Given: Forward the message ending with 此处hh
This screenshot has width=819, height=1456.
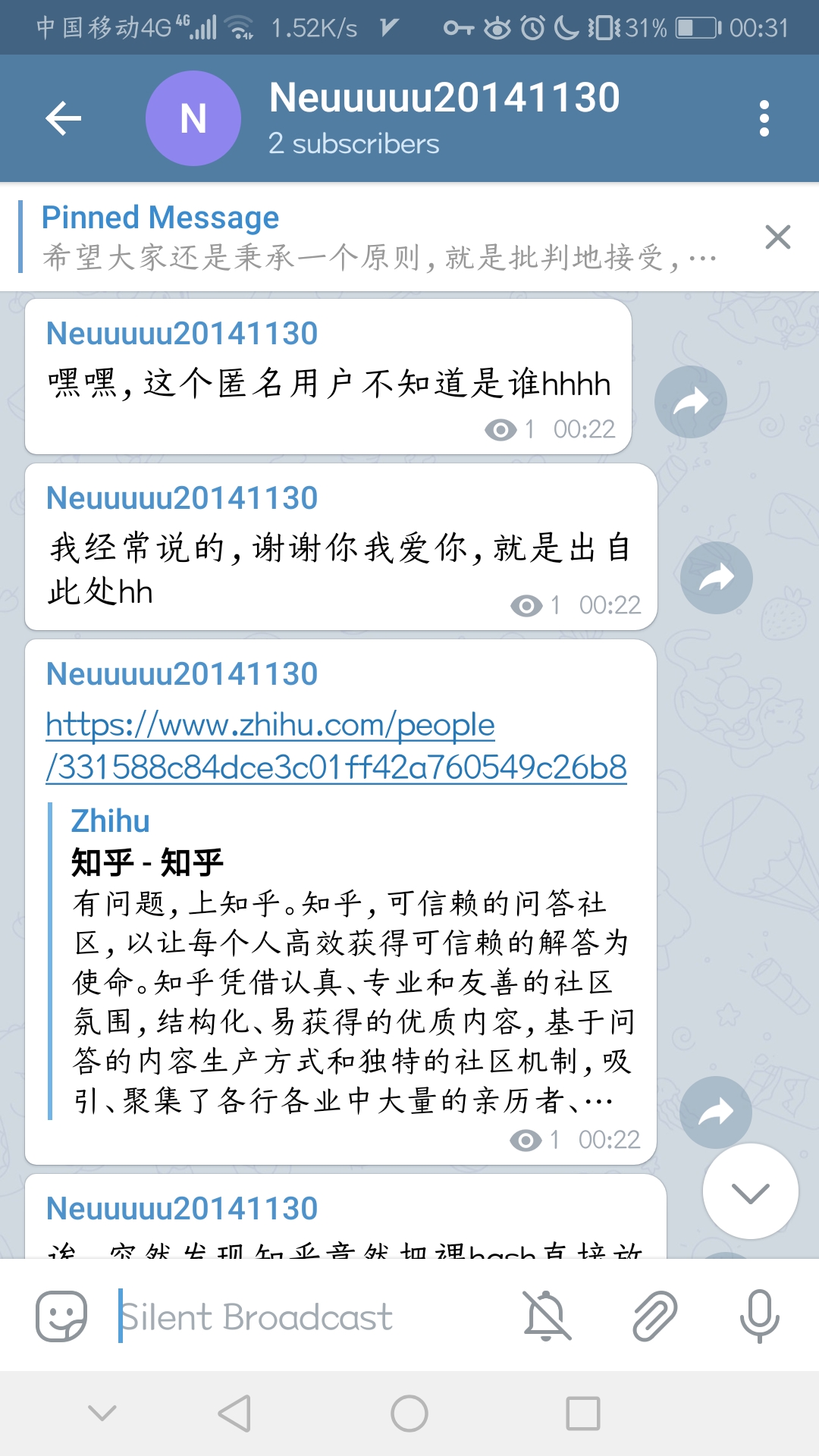Looking at the screenshot, I should point(716,578).
